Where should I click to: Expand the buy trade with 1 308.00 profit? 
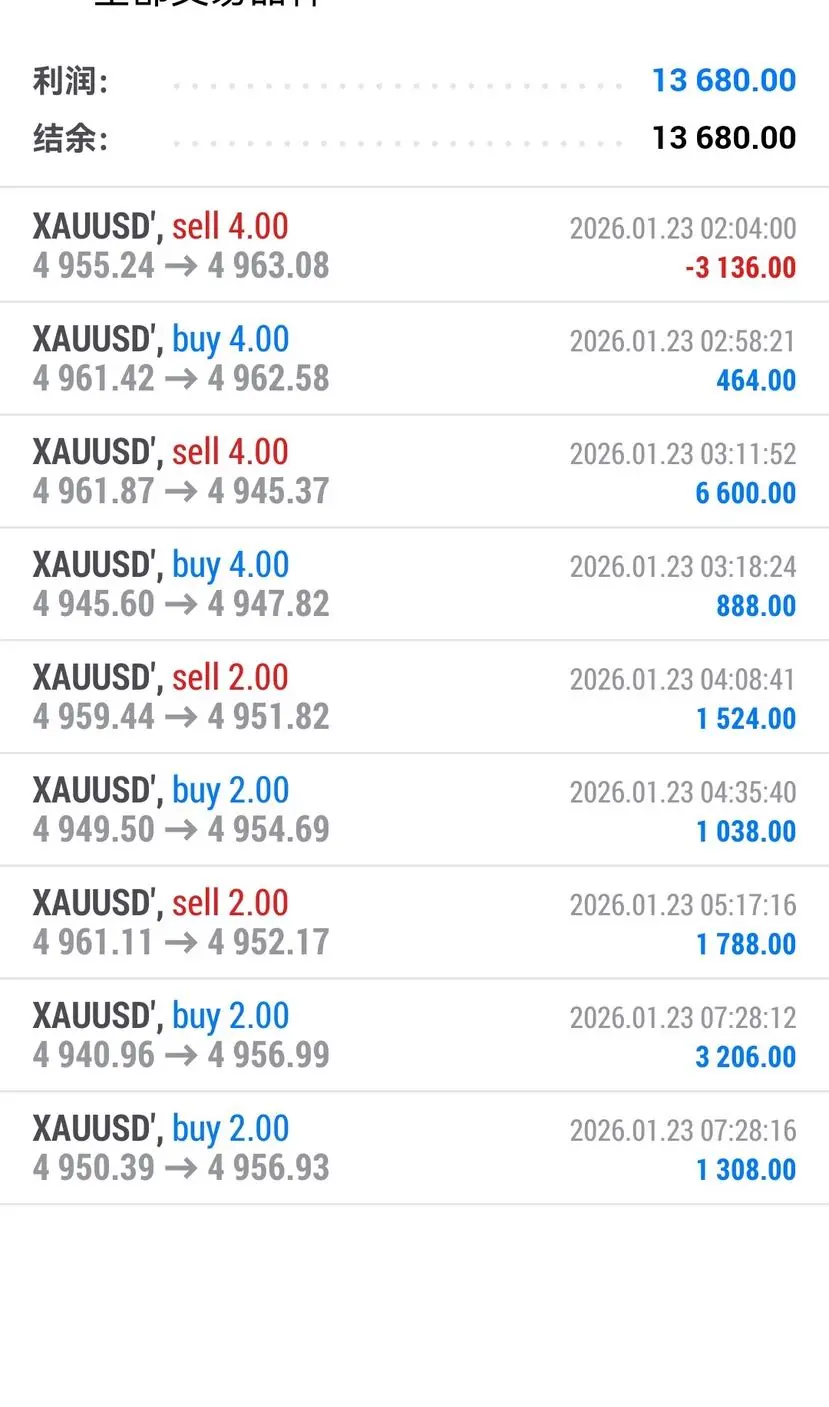click(414, 1148)
